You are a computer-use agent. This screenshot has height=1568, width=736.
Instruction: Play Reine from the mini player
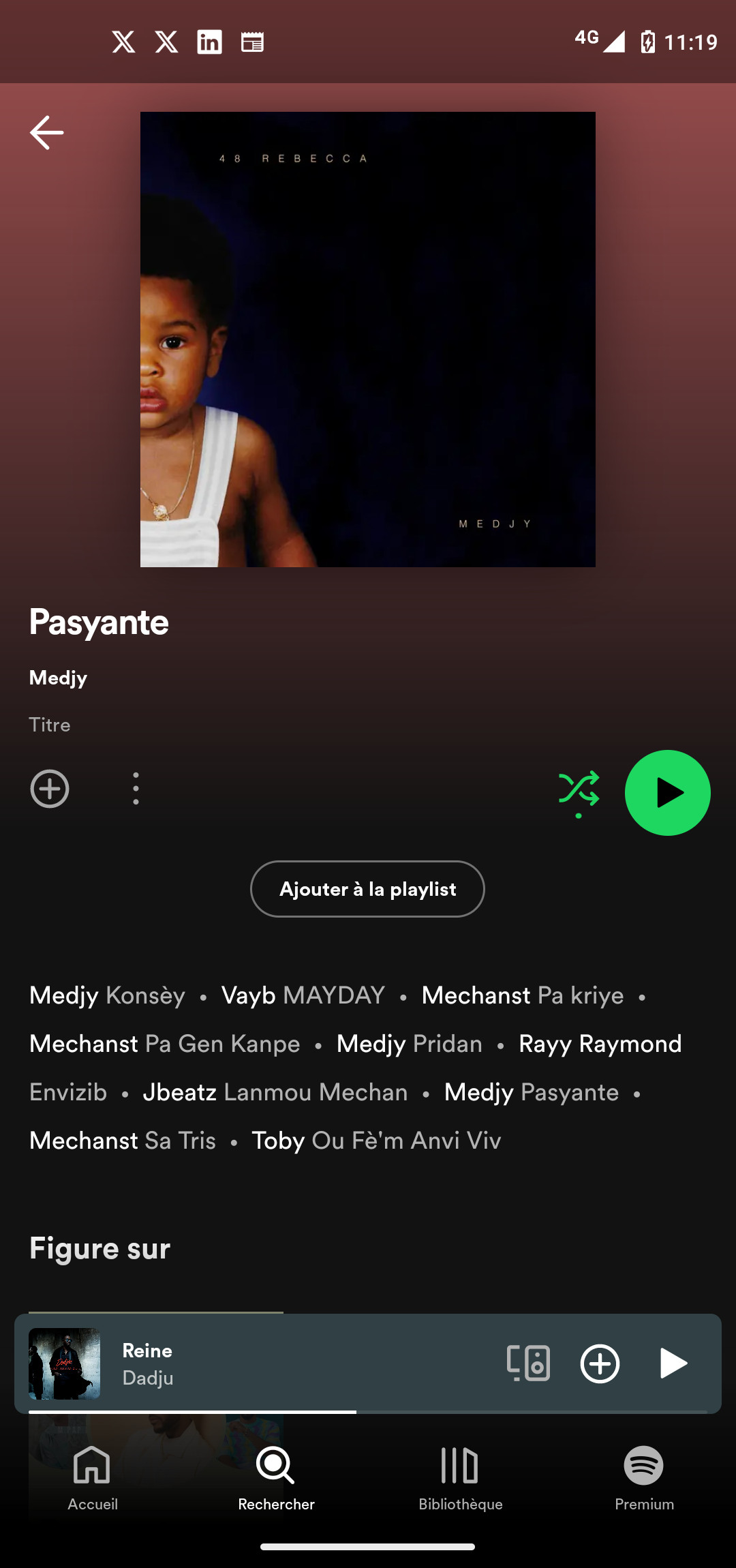[x=673, y=1363]
